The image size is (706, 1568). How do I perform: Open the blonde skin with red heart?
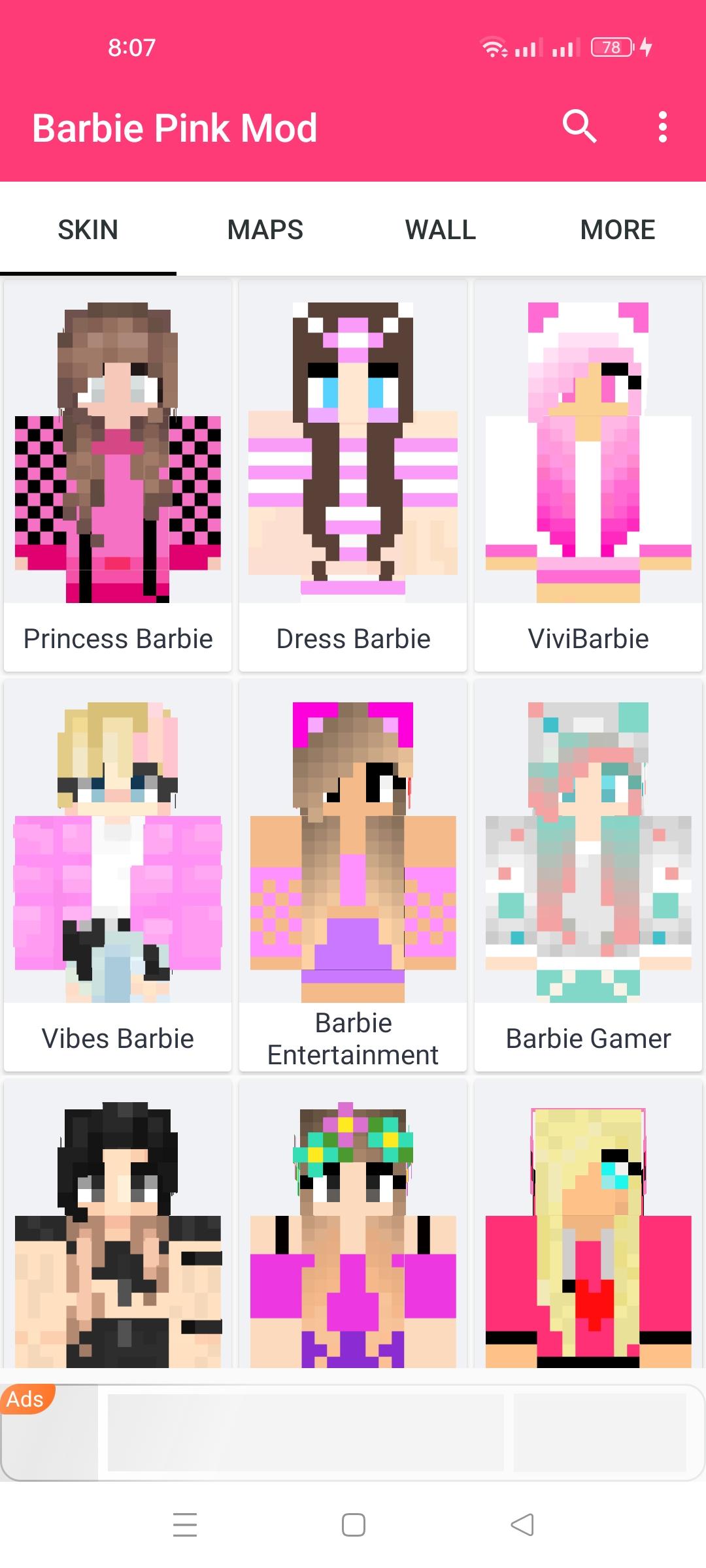(588, 1228)
